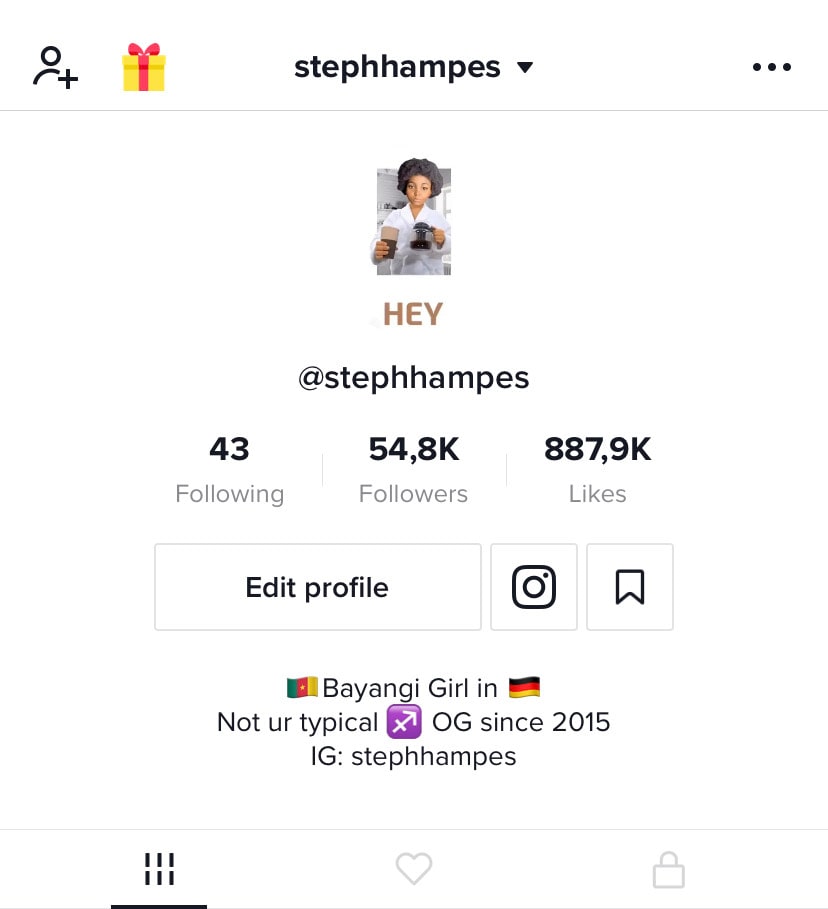Switch to the liked videos heart tab
Screen dimensions: 828x909
pyautogui.click(x=413, y=869)
